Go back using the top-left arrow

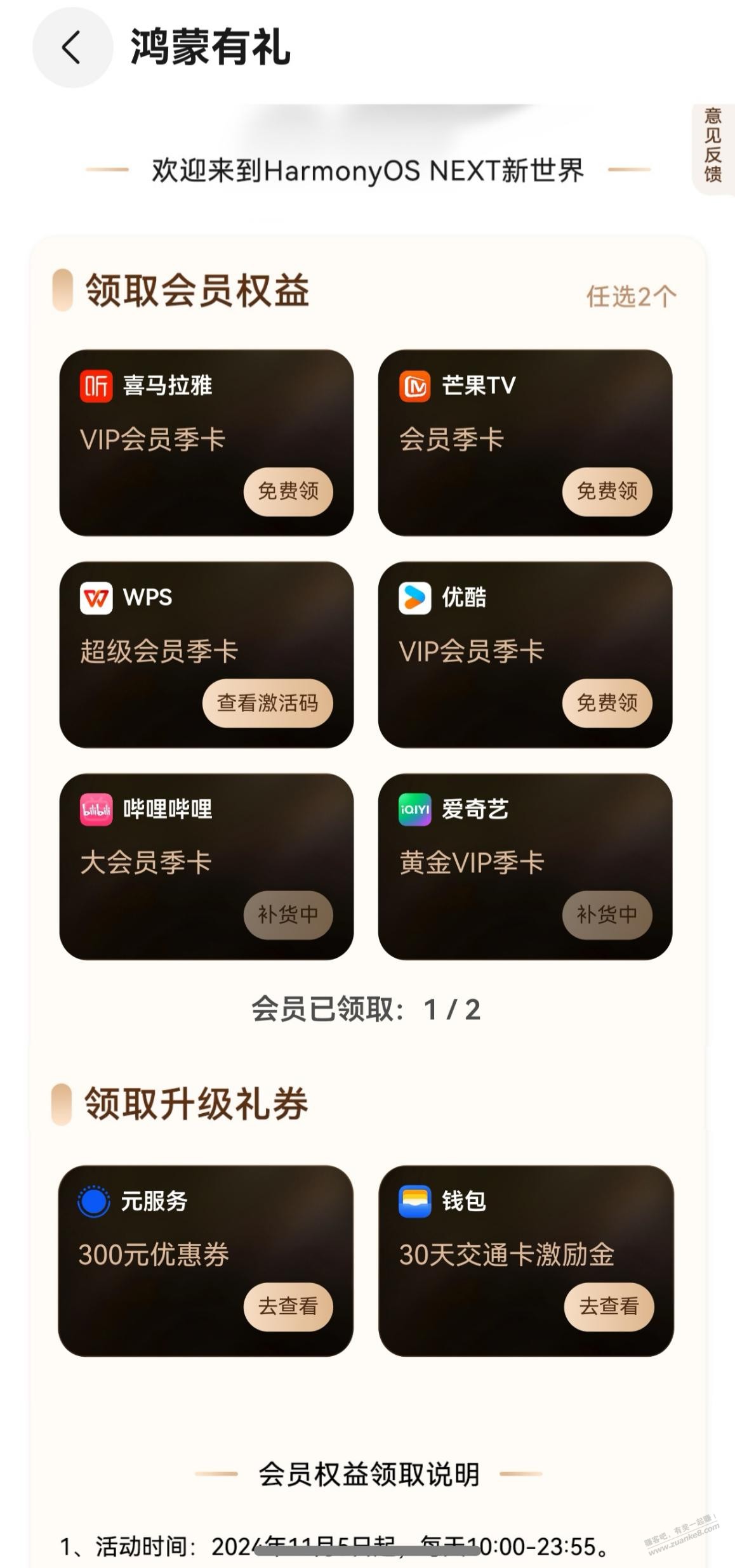pos(72,48)
